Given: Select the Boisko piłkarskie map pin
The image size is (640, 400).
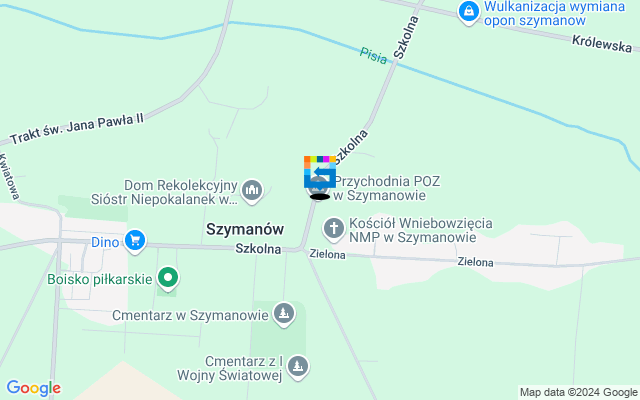Looking at the screenshot, I should (x=169, y=279).
